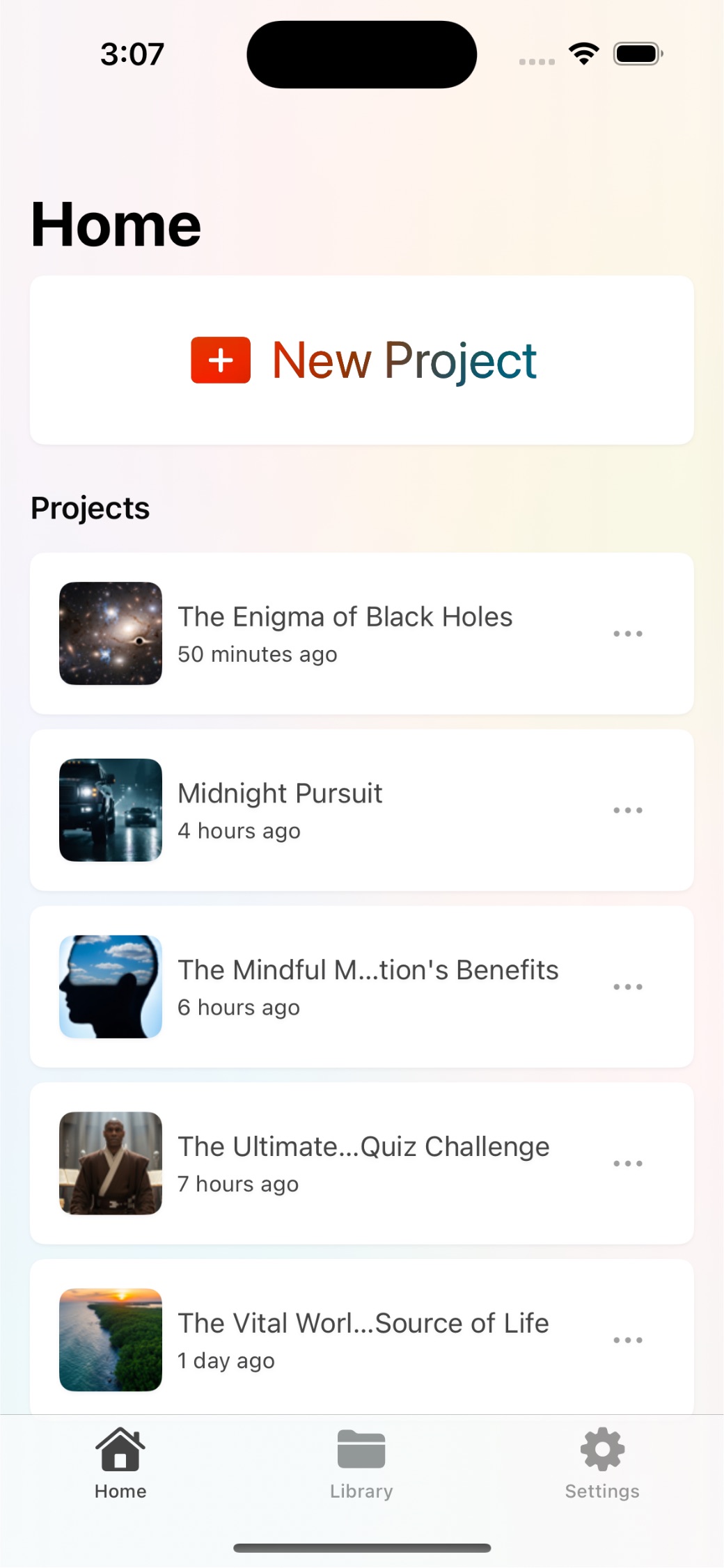Tap the galaxy thumbnail of Black Holes project

click(x=110, y=633)
